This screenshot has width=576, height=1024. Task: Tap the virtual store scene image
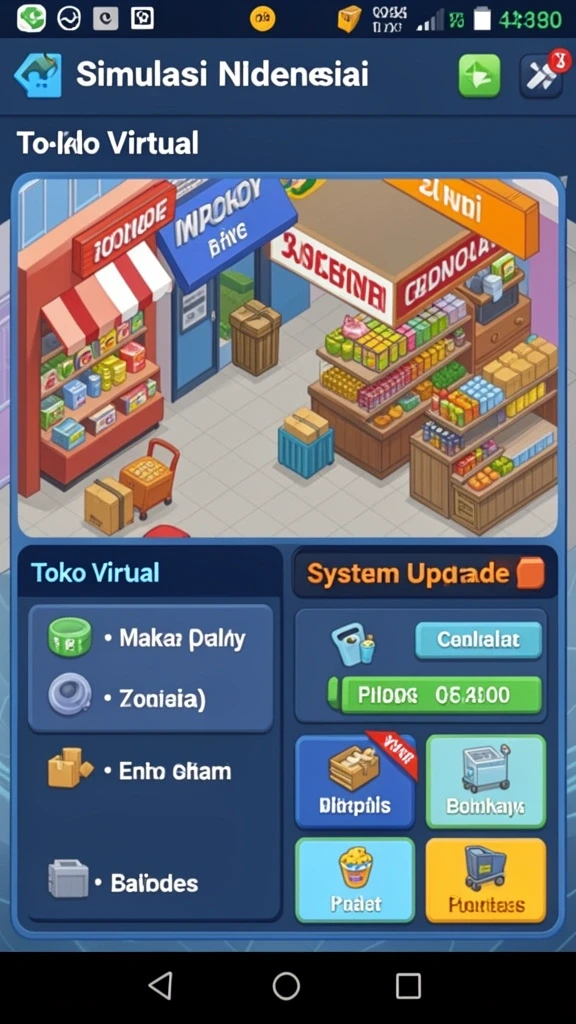click(287, 357)
